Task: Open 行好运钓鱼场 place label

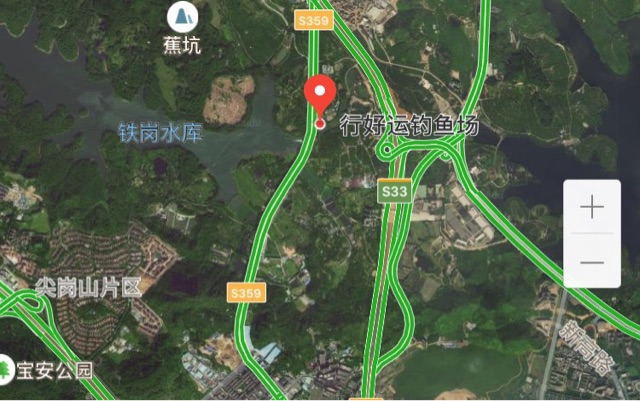Action: (x=410, y=127)
